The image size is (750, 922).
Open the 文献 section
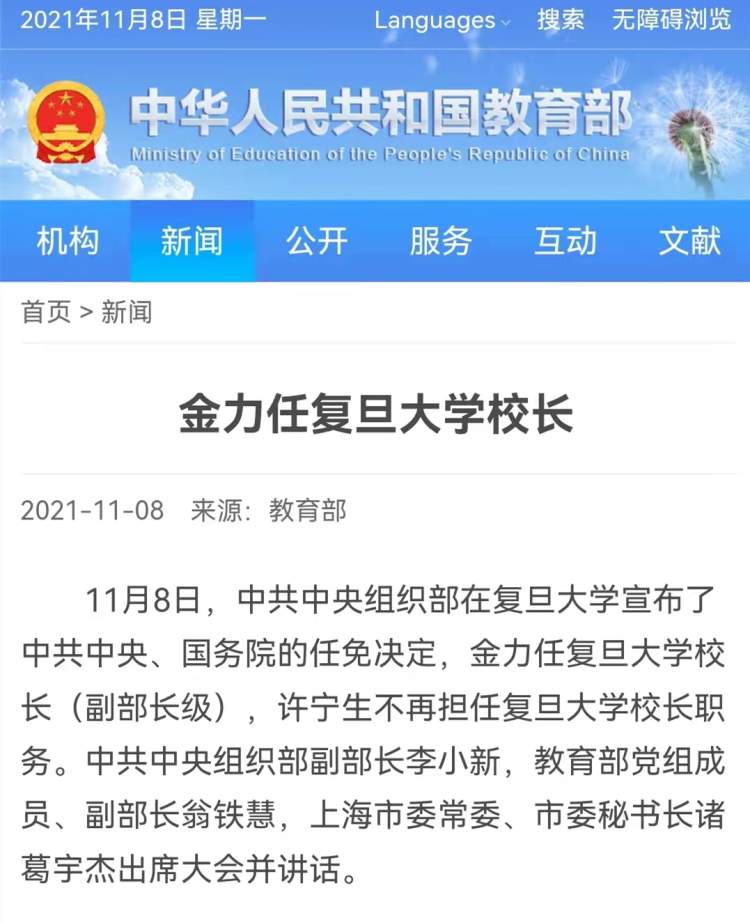pos(689,241)
